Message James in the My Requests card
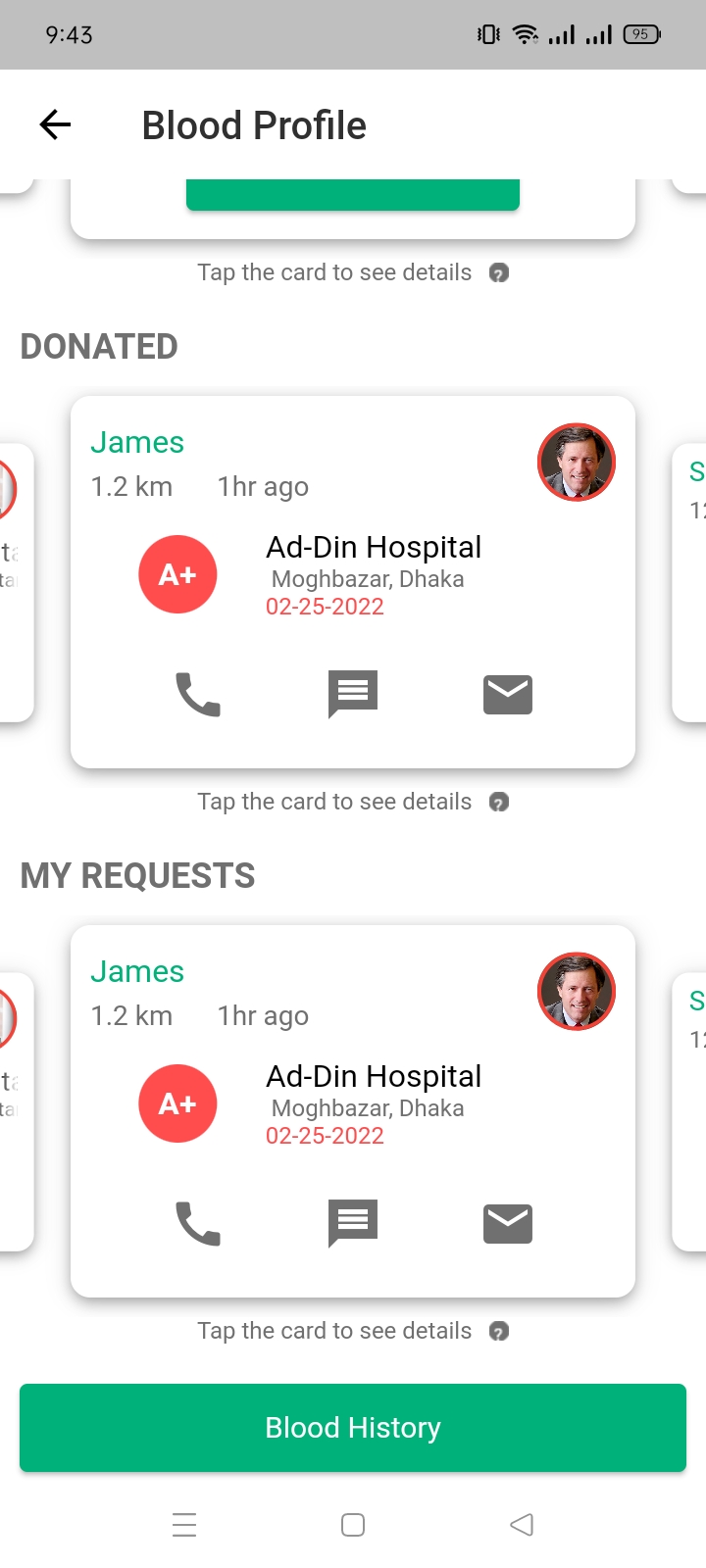The image size is (706, 1568). (351, 1222)
